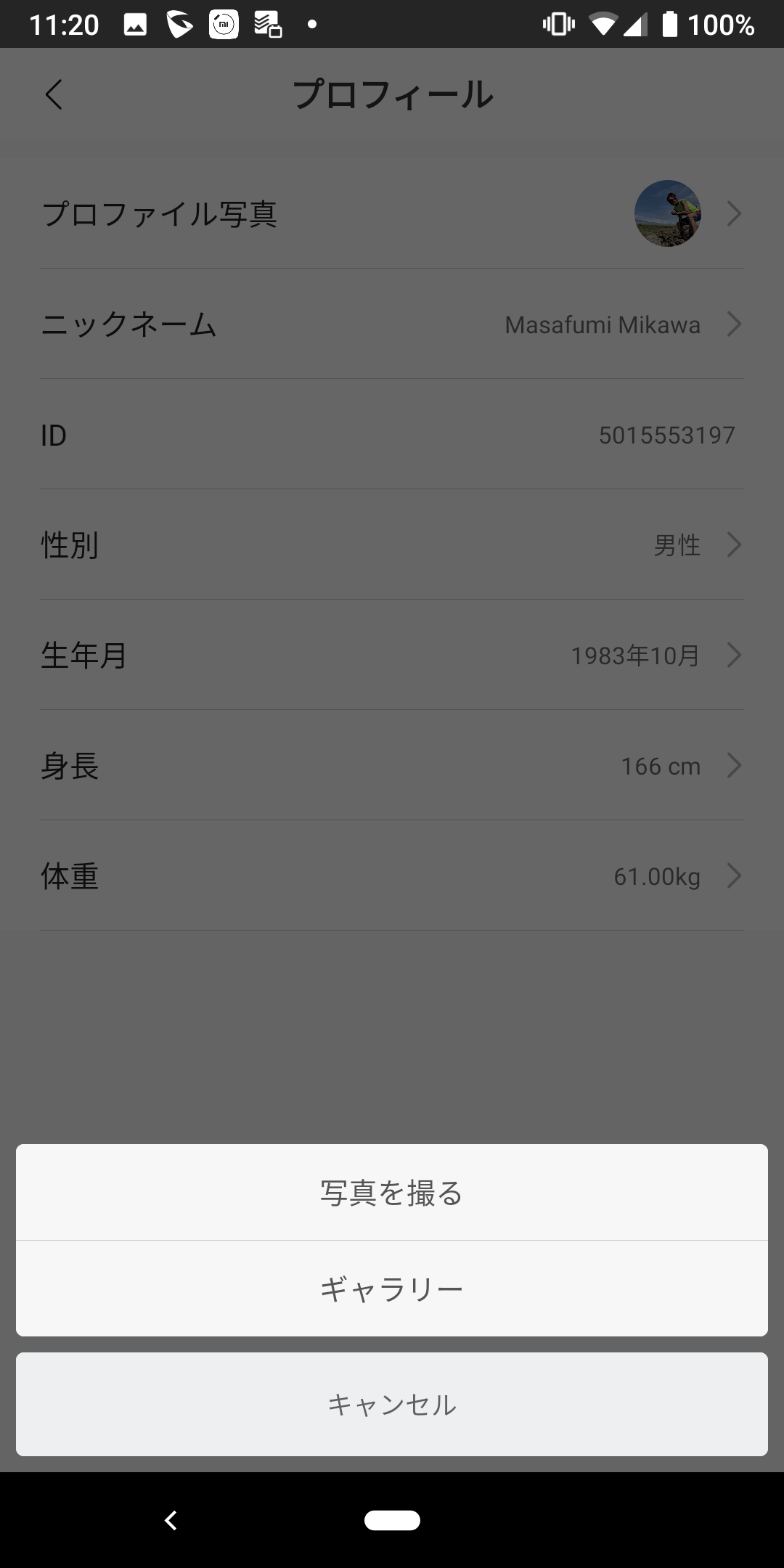Tap the home pill in navigation bar

pyautogui.click(x=392, y=1520)
